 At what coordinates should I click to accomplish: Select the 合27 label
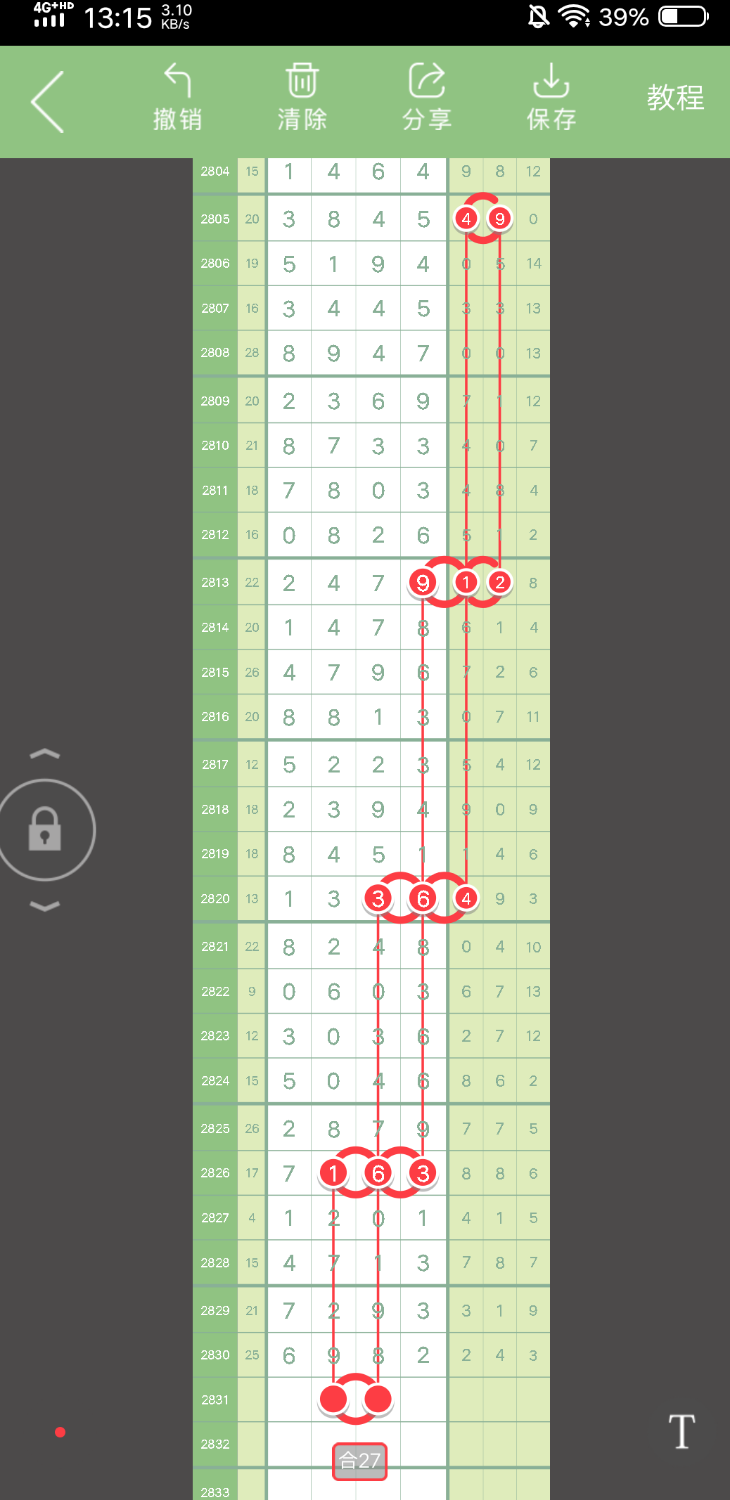click(360, 1461)
